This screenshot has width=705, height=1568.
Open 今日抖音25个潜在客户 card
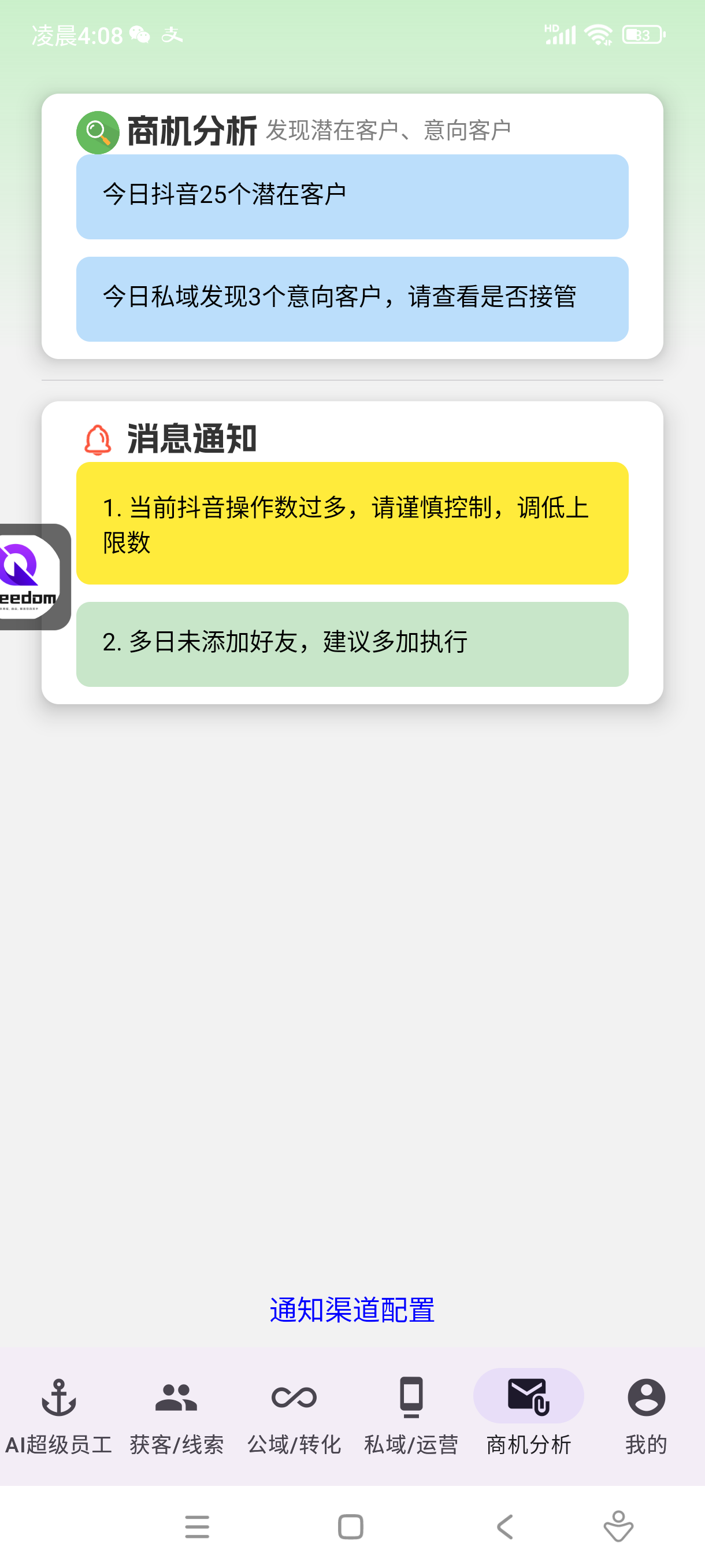tap(352, 196)
